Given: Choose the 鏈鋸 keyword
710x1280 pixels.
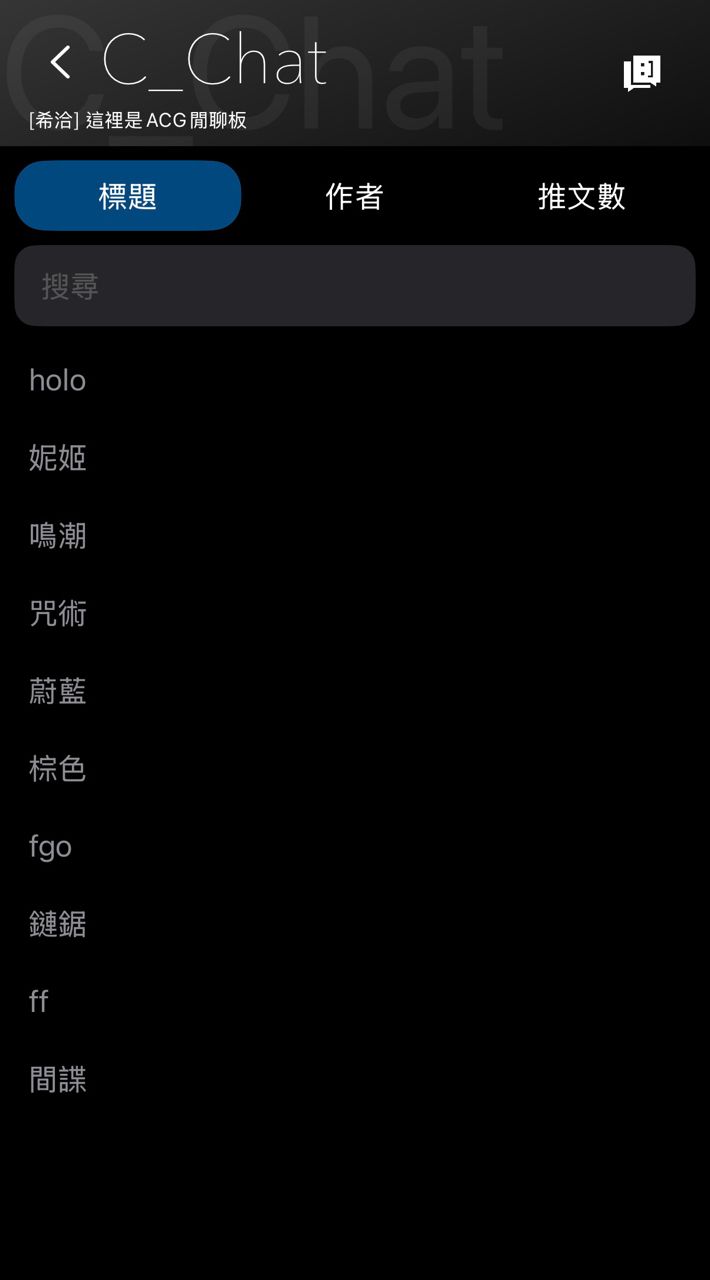Looking at the screenshot, I should point(58,924).
